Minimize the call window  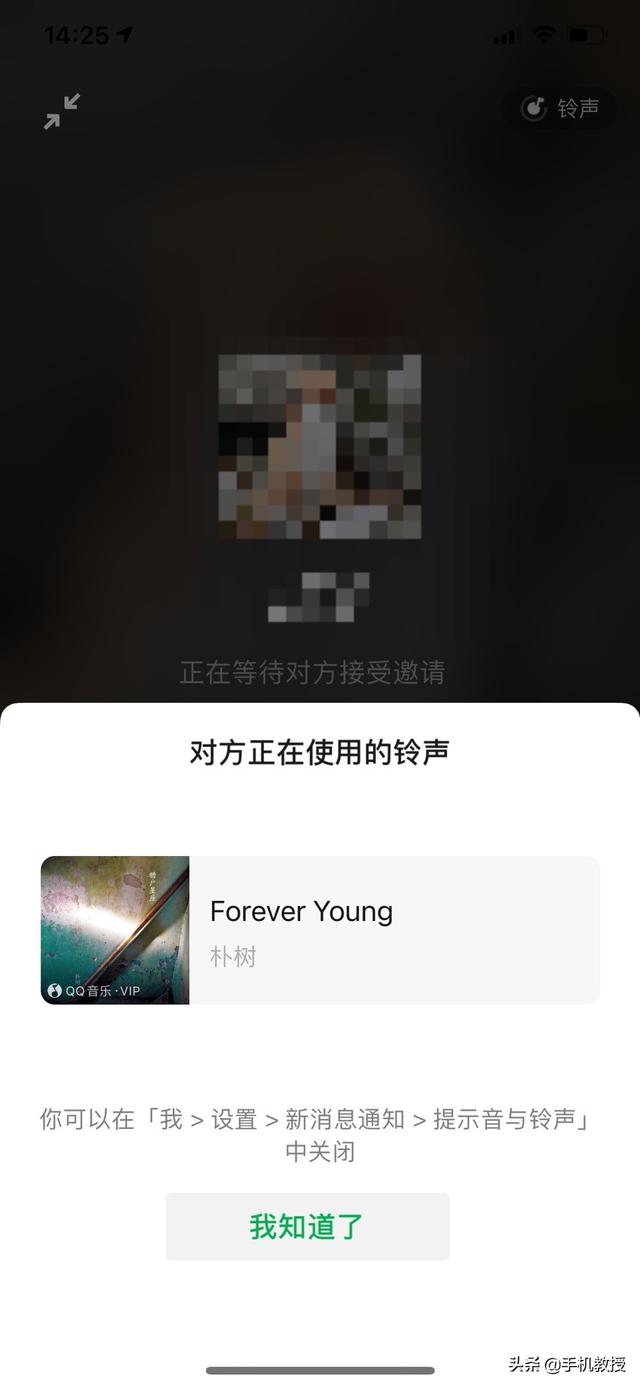(x=61, y=111)
